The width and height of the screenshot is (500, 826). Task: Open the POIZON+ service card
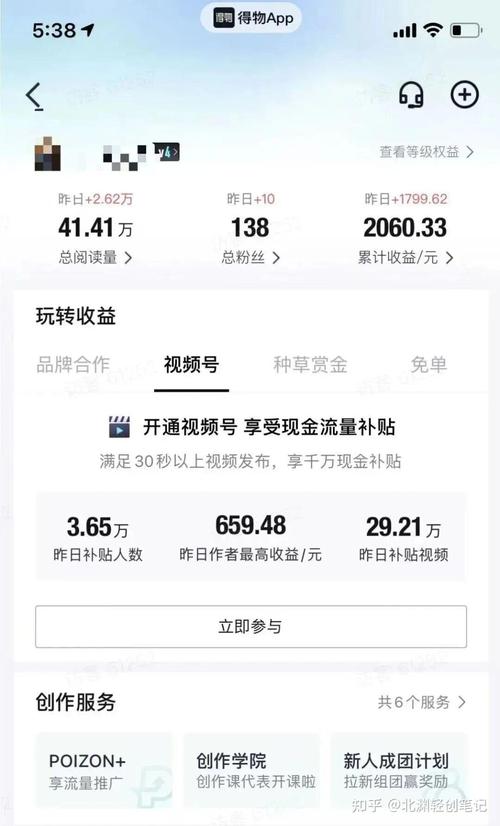[x=103, y=770]
